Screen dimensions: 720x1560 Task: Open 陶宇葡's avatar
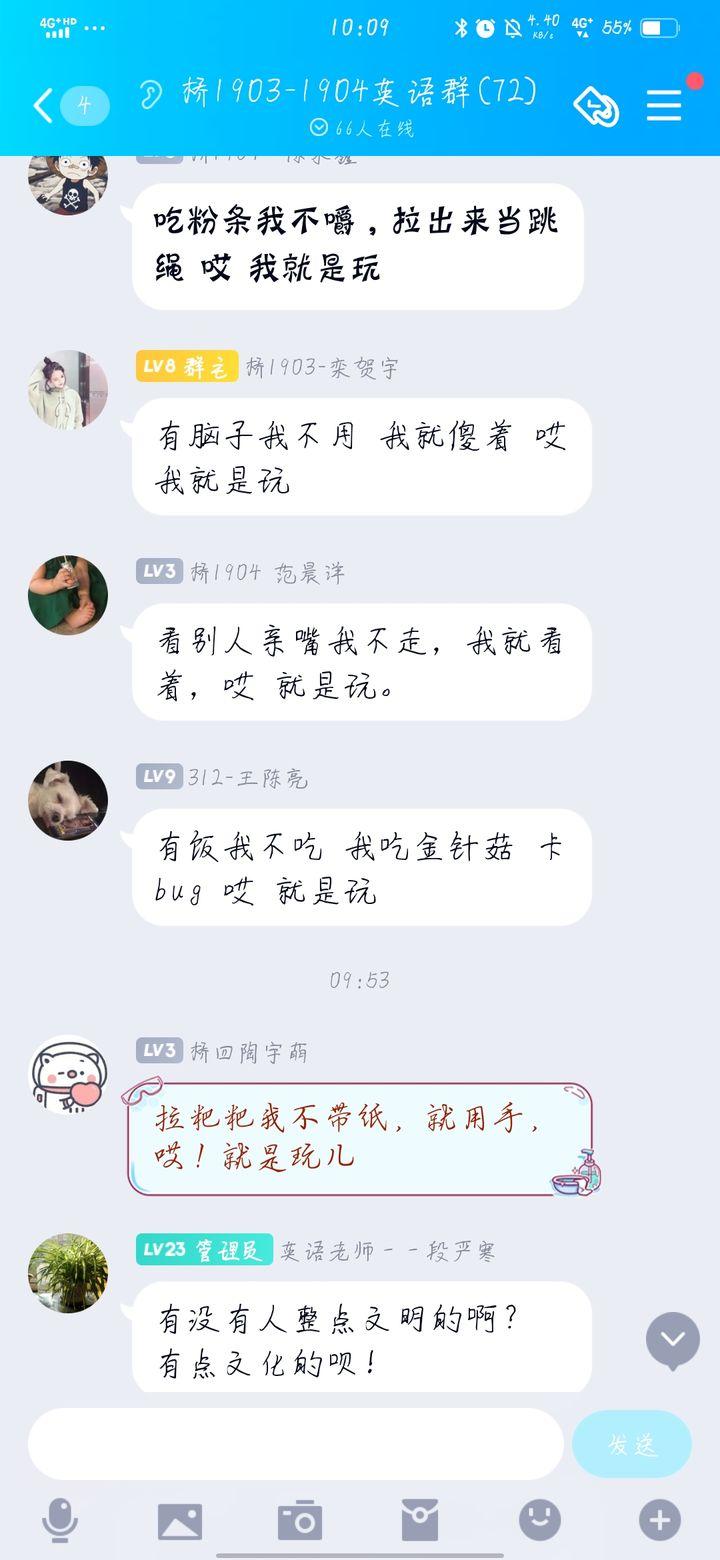[68, 1075]
